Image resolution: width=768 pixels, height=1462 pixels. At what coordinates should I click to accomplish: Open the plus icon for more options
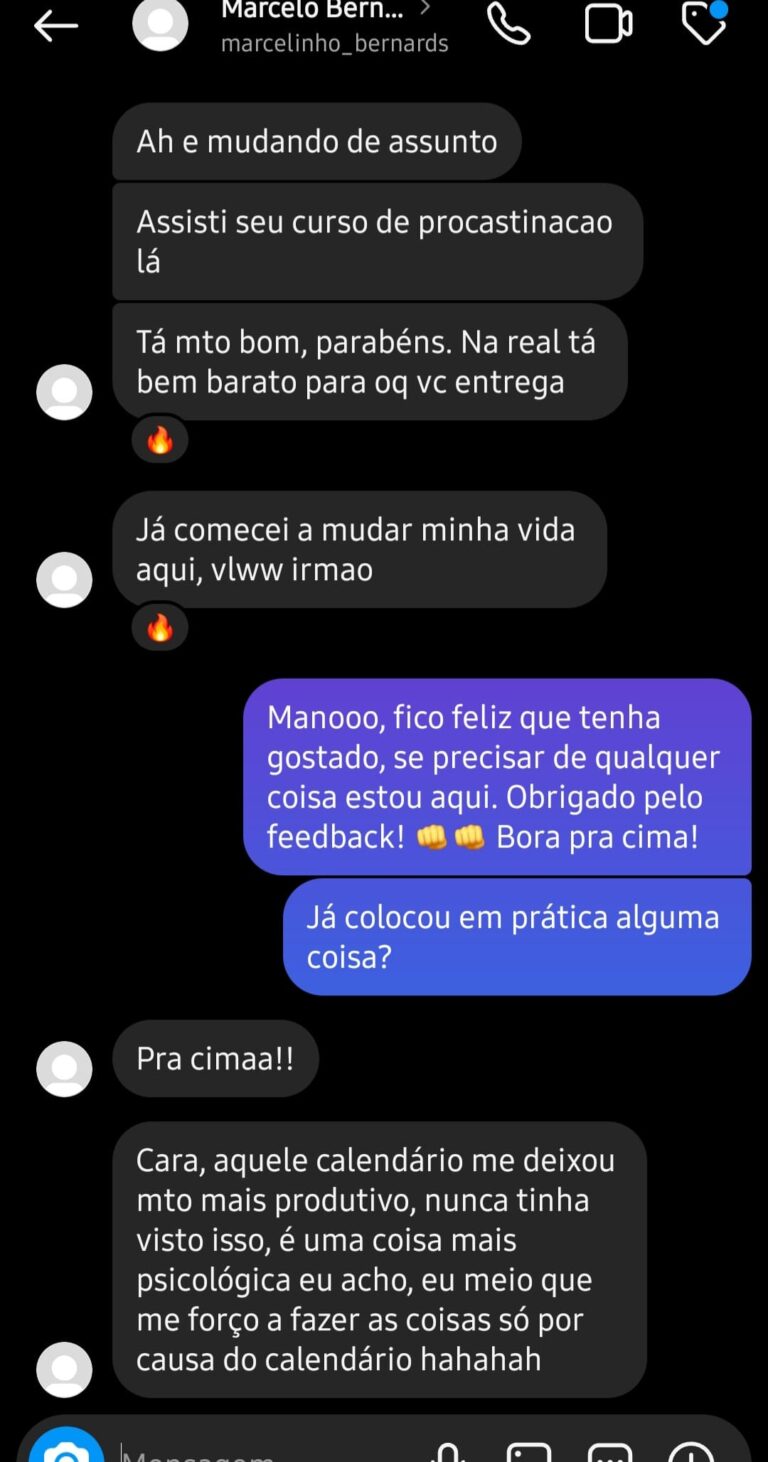click(x=691, y=1452)
